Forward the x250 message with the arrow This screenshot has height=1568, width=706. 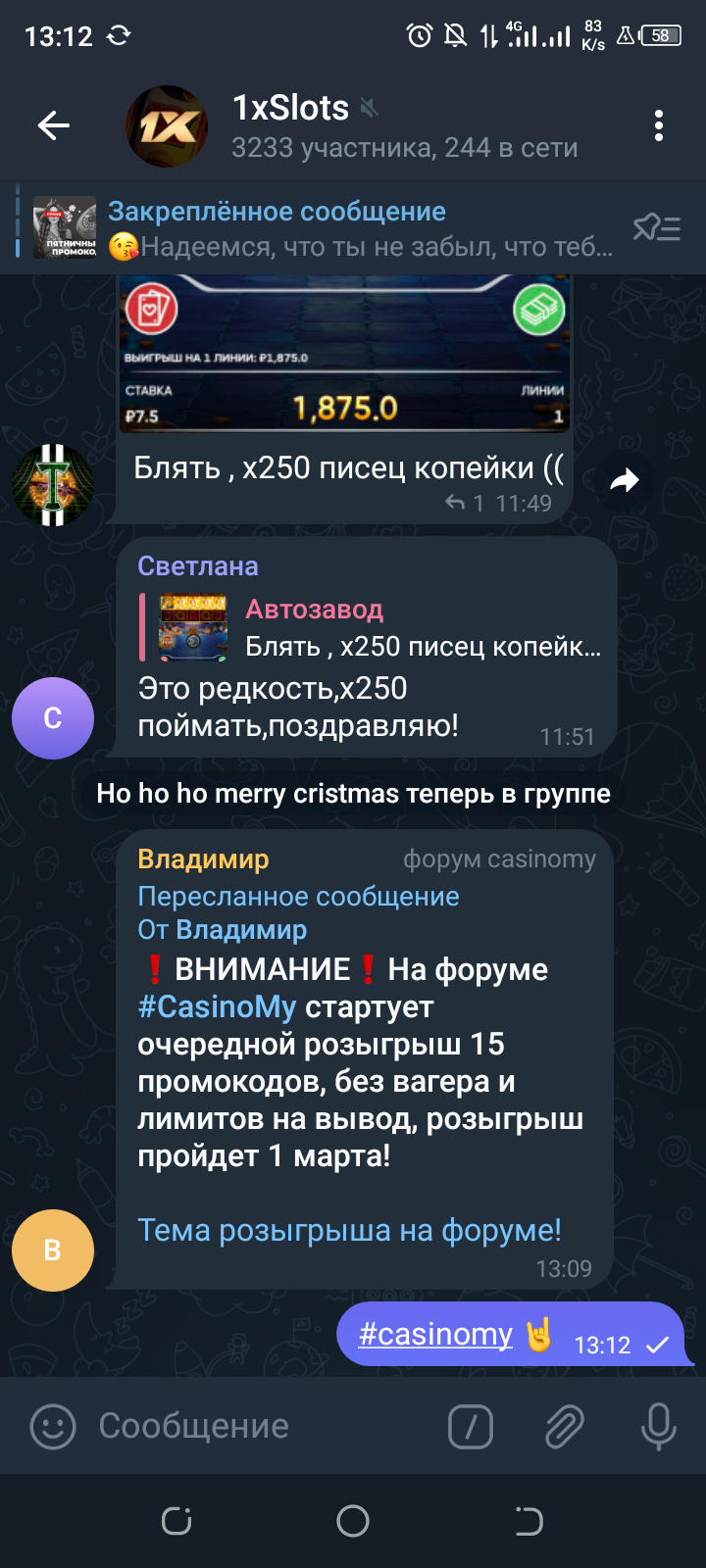tap(625, 480)
